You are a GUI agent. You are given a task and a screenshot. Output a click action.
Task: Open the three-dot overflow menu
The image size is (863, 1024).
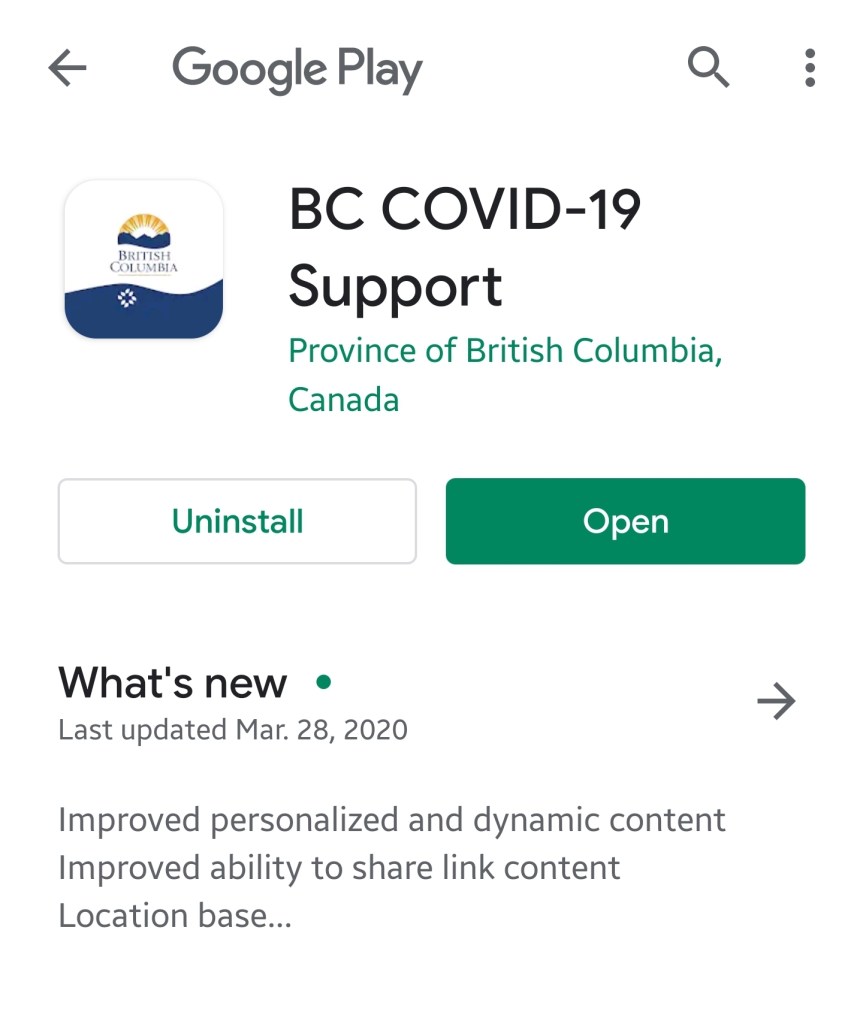coord(809,68)
